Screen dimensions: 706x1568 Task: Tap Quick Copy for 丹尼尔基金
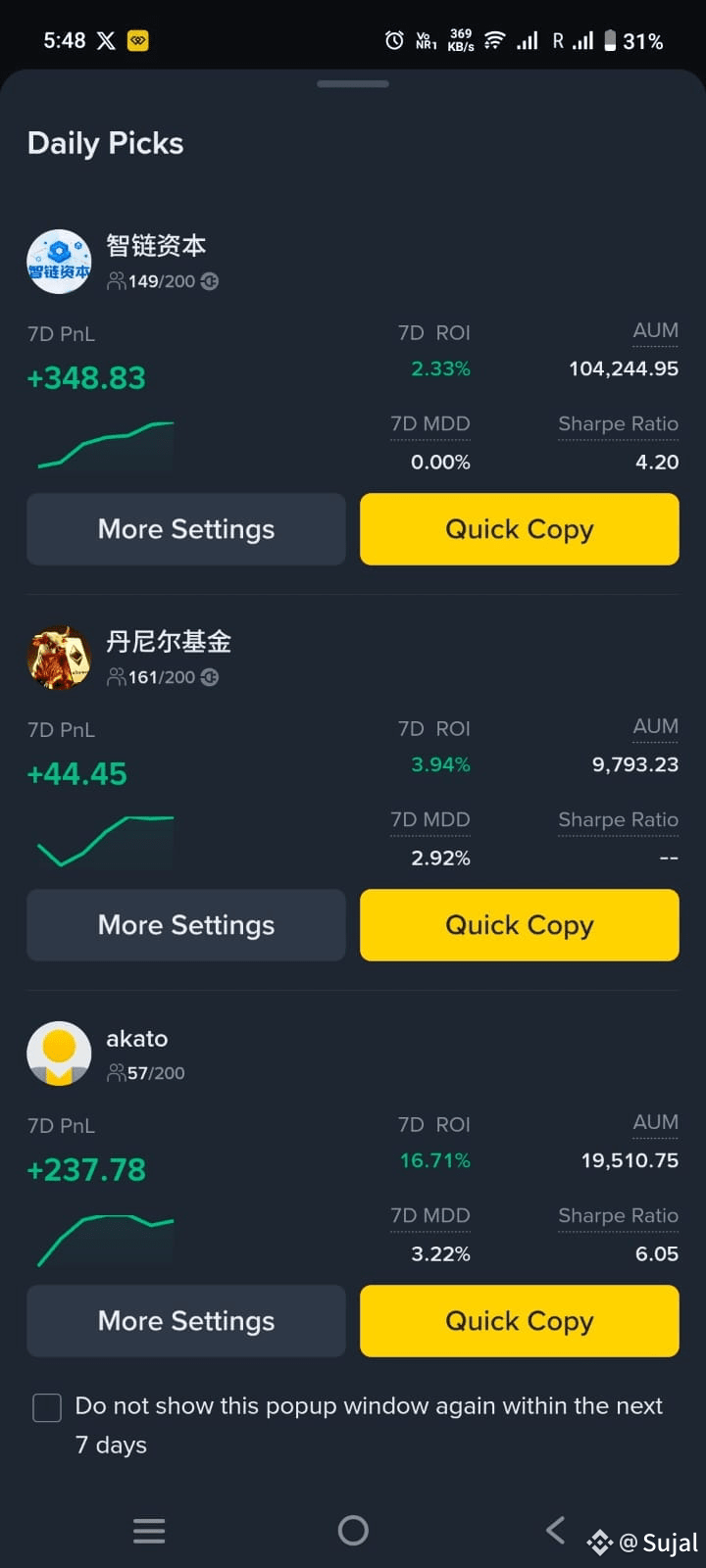pyautogui.click(x=519, y=925)
